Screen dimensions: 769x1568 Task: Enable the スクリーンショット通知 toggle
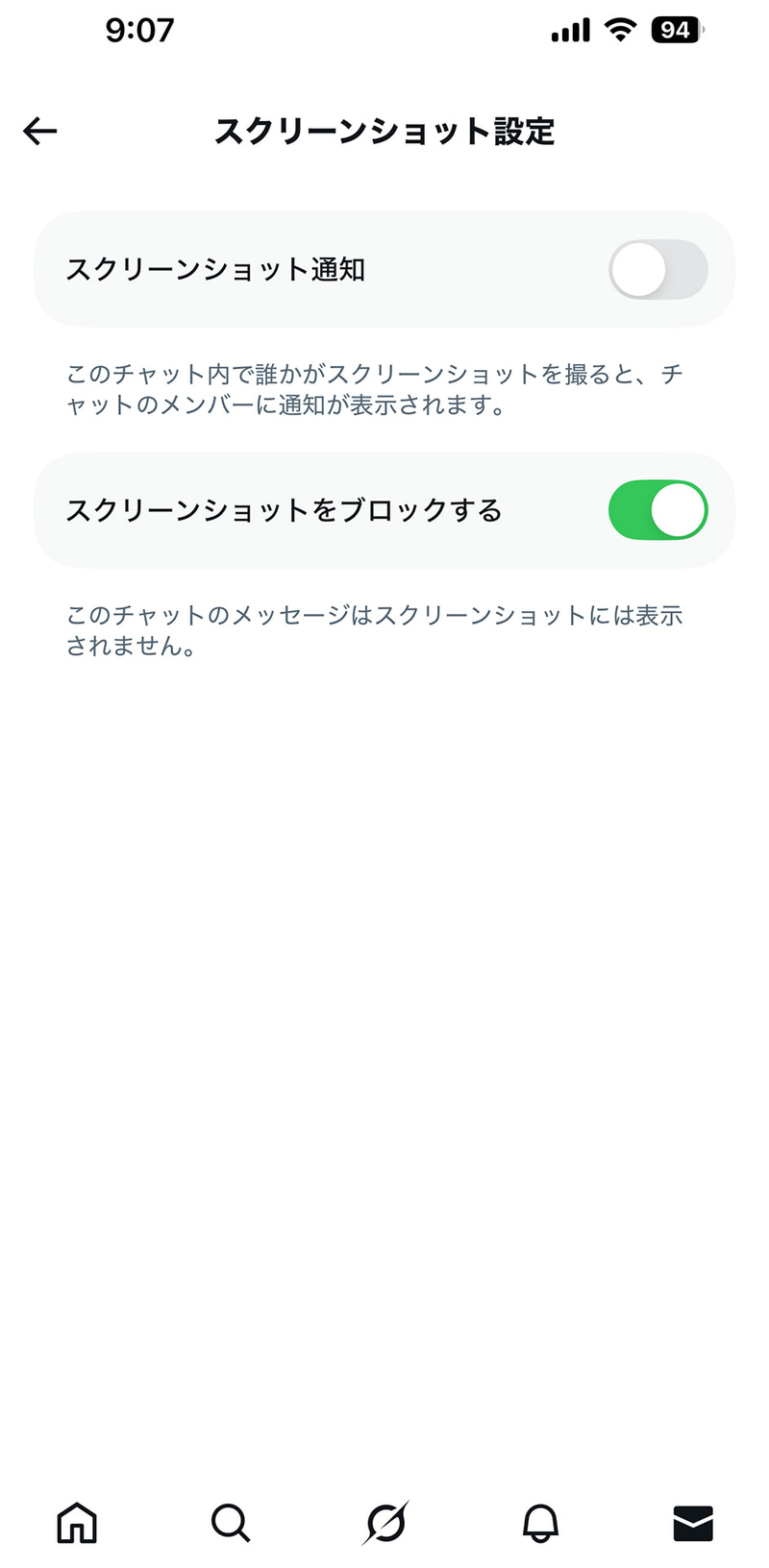pos(658,270)
